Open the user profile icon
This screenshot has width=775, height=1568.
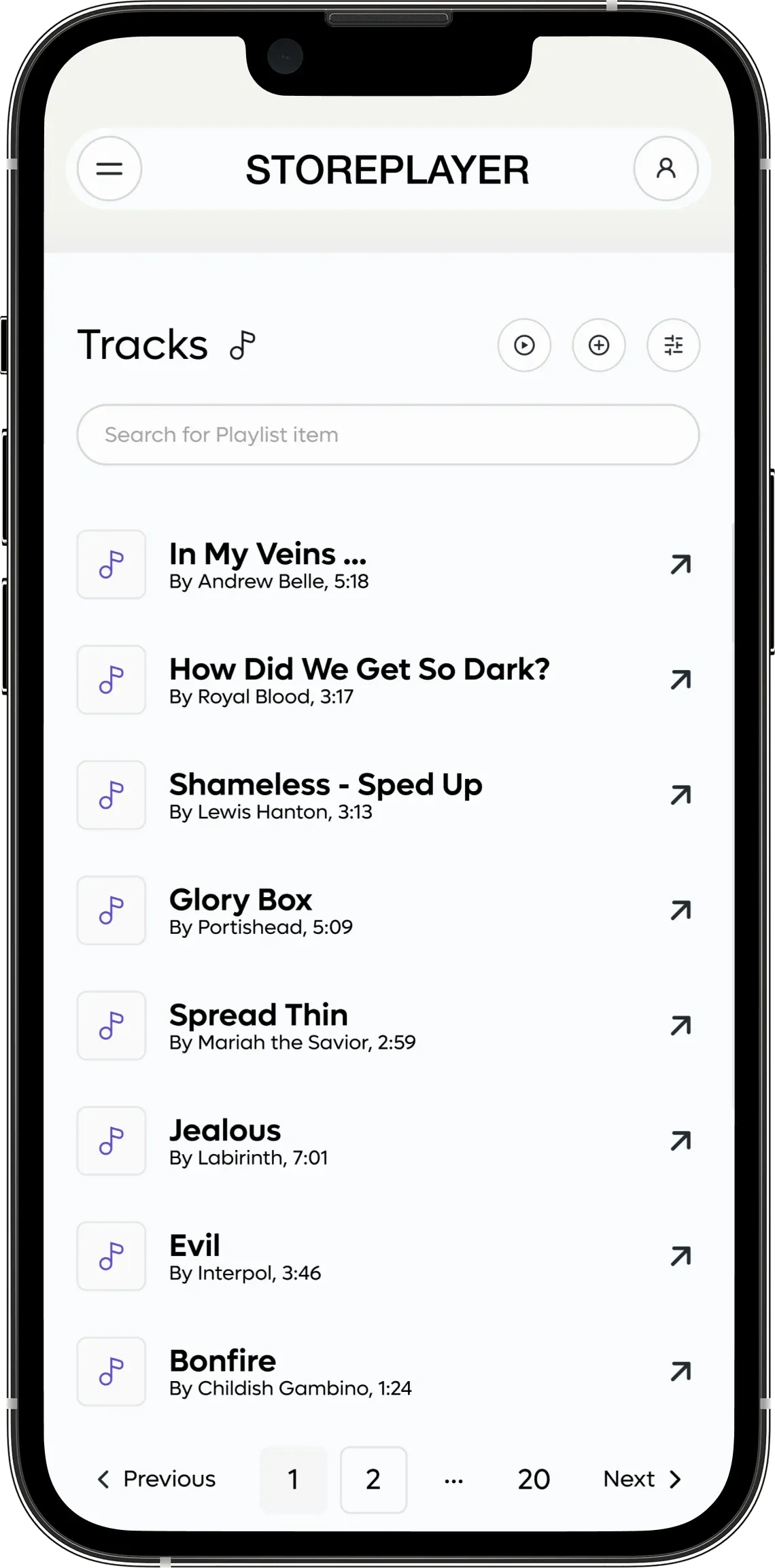(x=666, y=169)
